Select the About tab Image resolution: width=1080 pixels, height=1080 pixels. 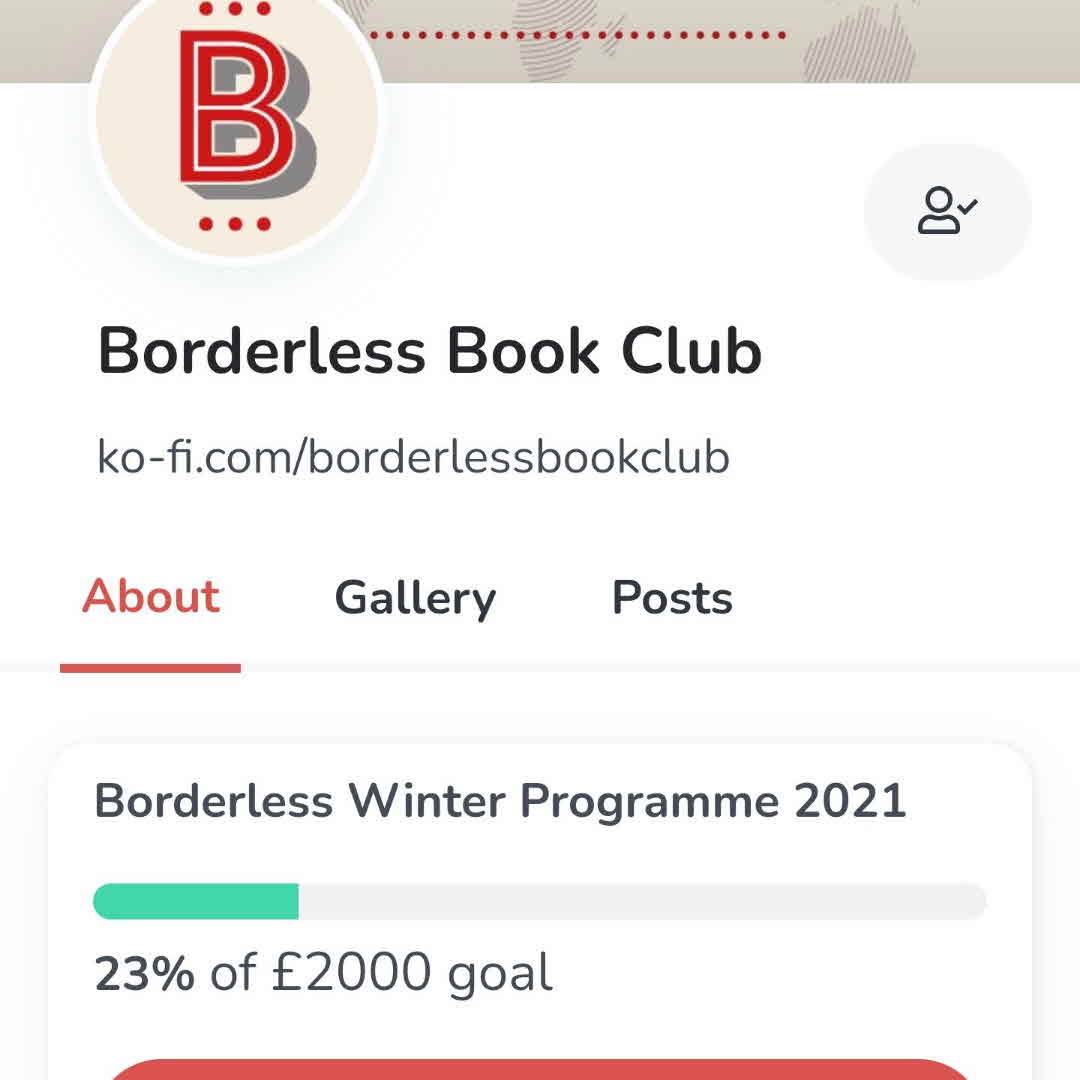[151, 598]
